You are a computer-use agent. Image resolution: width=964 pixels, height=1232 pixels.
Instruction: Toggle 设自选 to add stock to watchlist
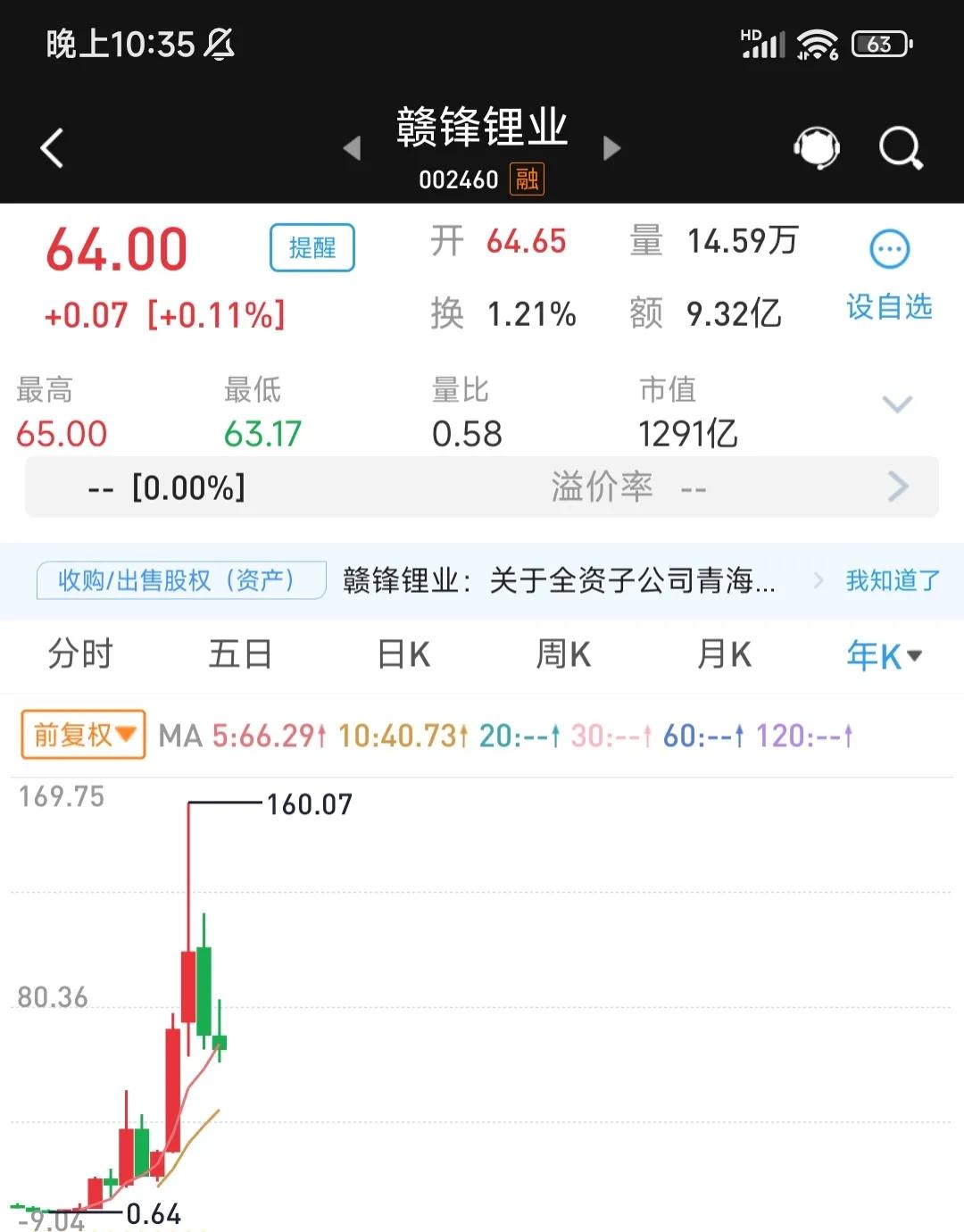pyautogui.click(x=888, y=308)
